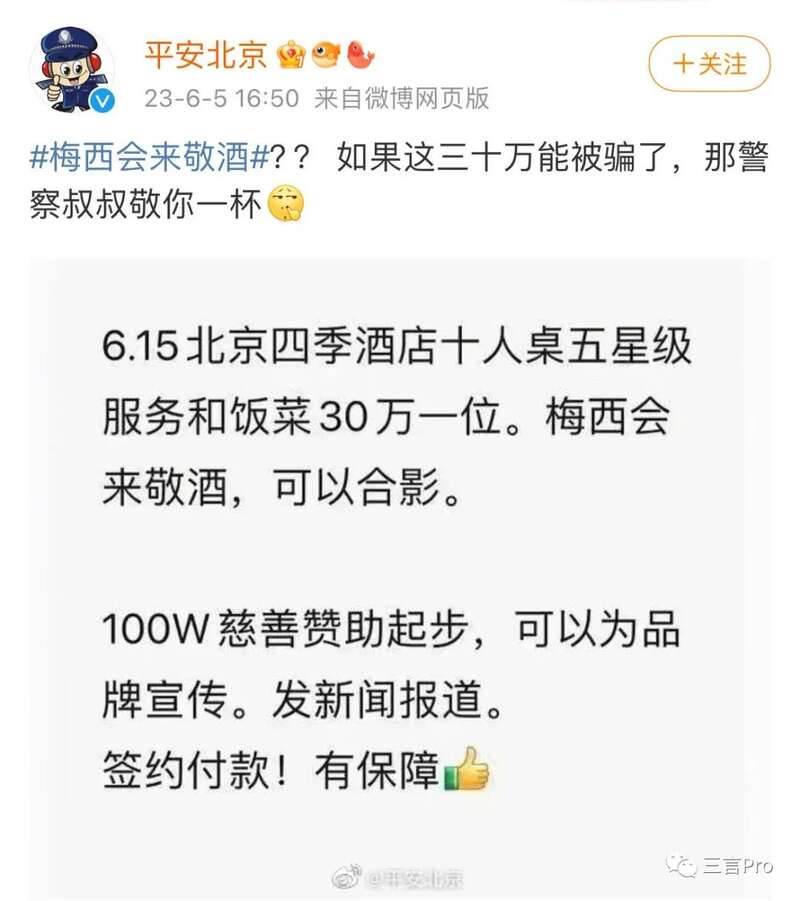Open the #梅西会来敬酒# hashtag topic
Screen dimensions: 800x901
[x=151, y=158]
